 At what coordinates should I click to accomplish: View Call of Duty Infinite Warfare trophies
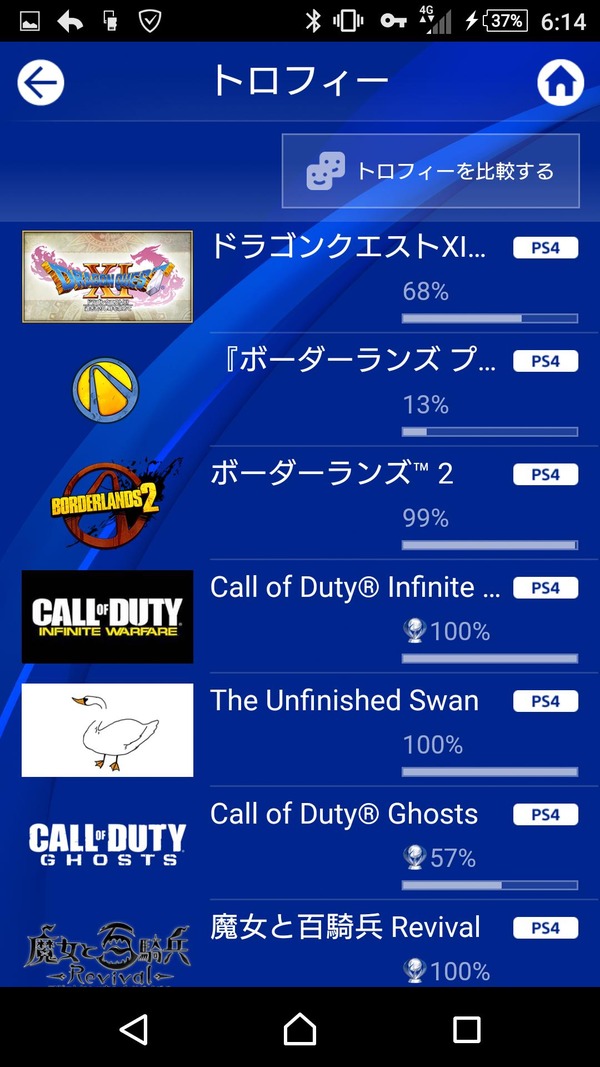point(300,617)
